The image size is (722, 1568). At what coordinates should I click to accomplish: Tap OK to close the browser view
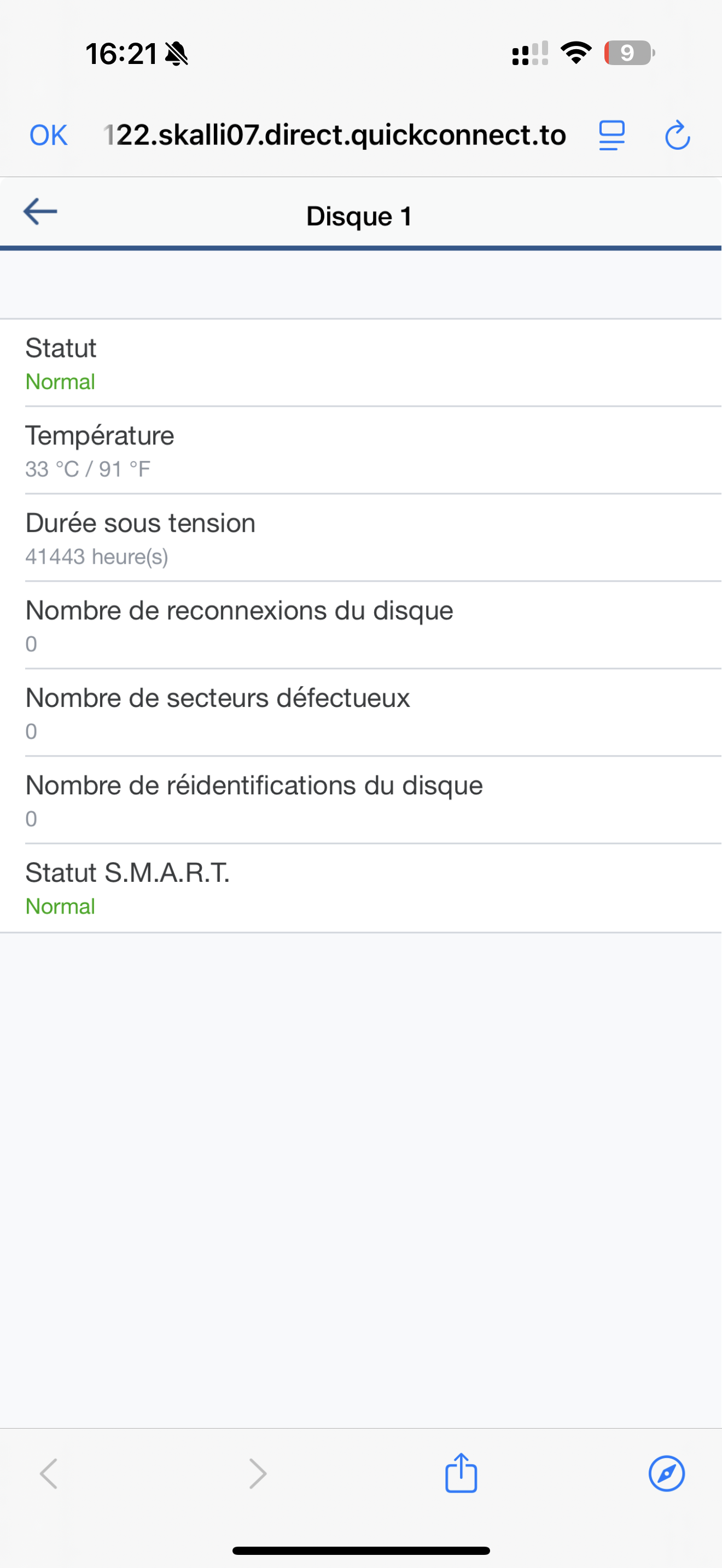click(48, 135)
